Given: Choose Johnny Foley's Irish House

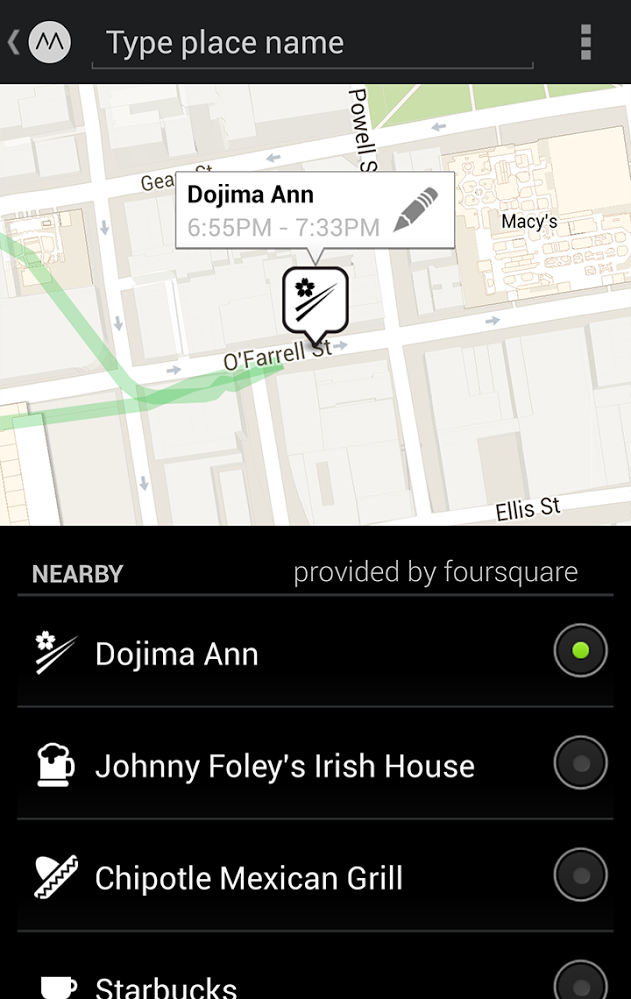Looking at the screenshot, I should coord(284,766).
